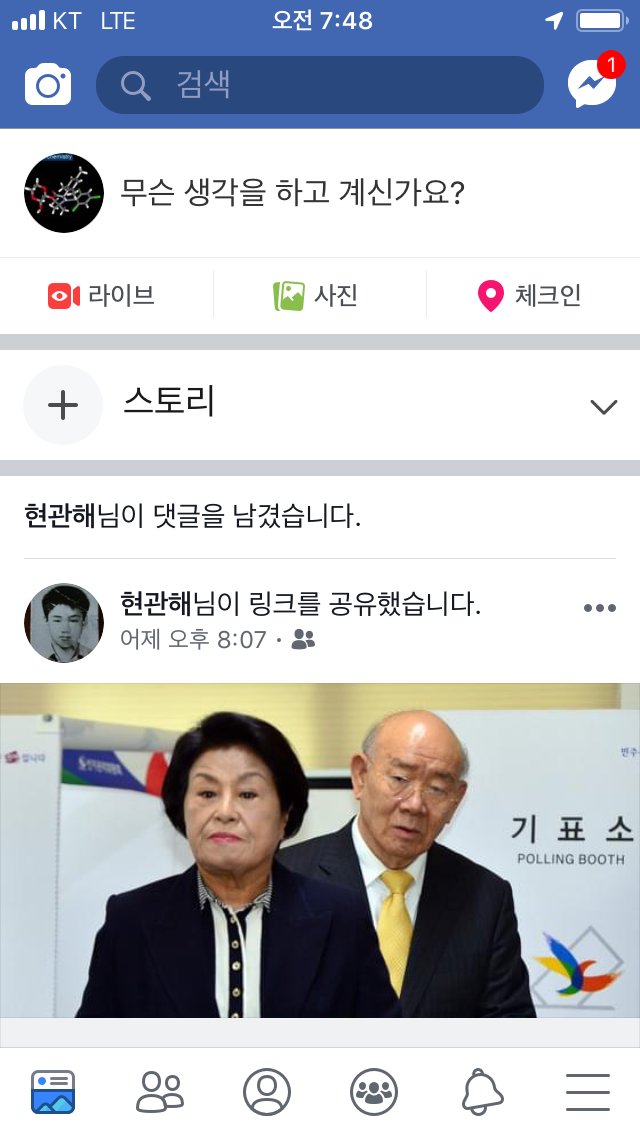The height and width of the screenshot is (1136, 640).
Task: Open Messenger with one unread badge
Action: coord(593,83)
